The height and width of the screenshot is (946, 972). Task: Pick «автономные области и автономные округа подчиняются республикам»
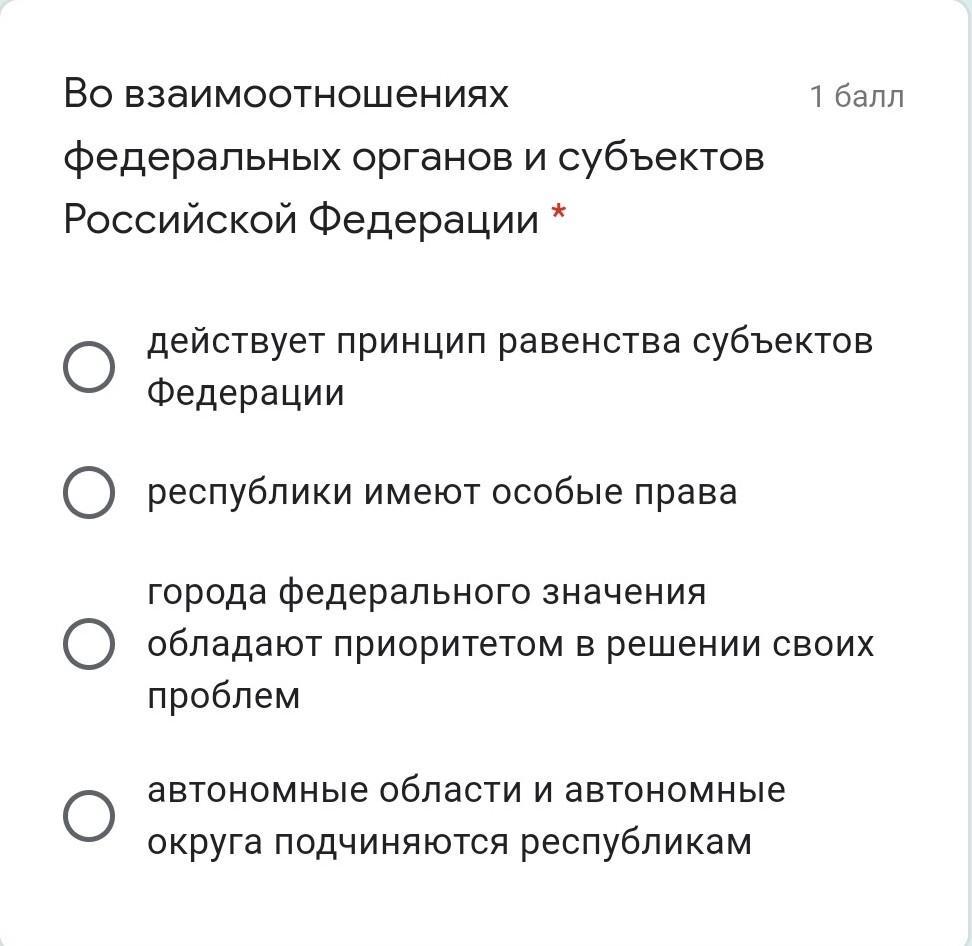point(88,816)
